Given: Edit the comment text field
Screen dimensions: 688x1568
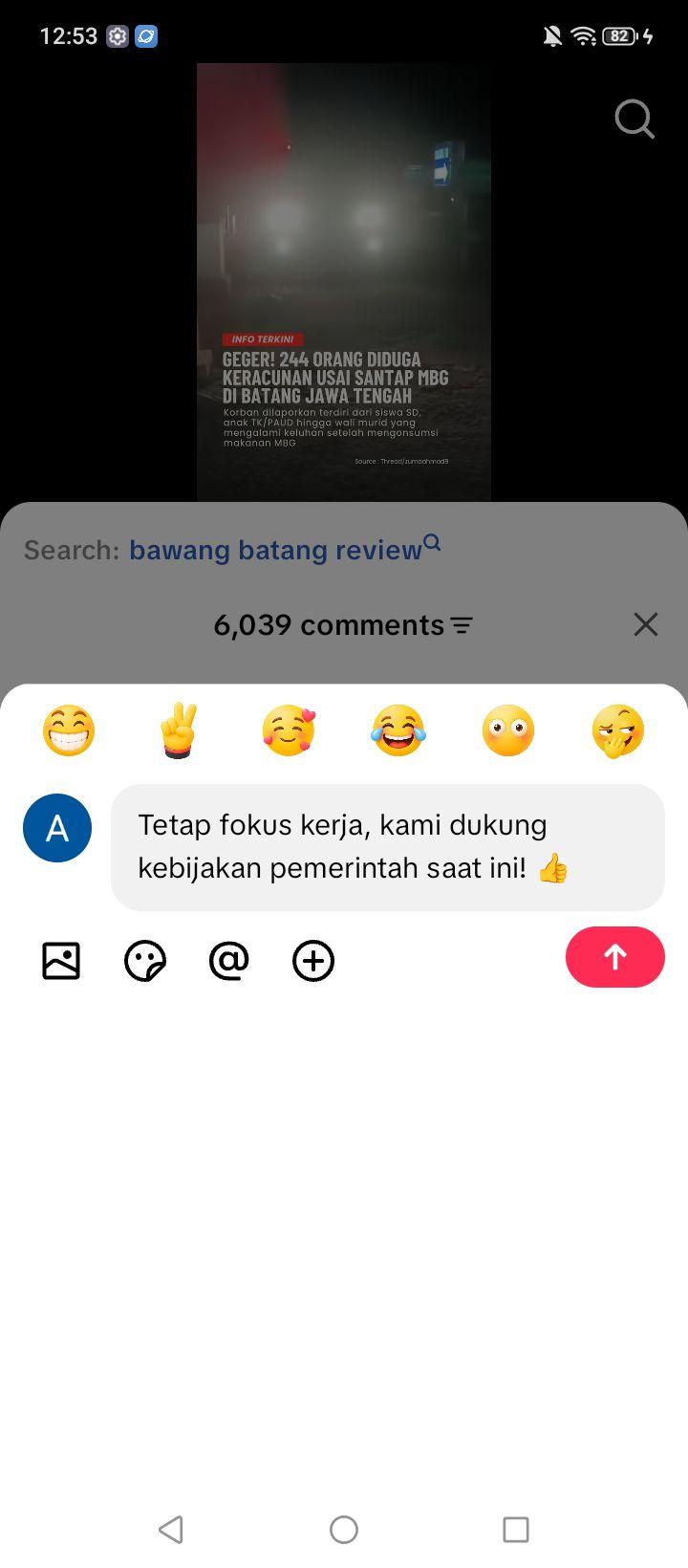Looking at the screenshot, I should [388, 847].
